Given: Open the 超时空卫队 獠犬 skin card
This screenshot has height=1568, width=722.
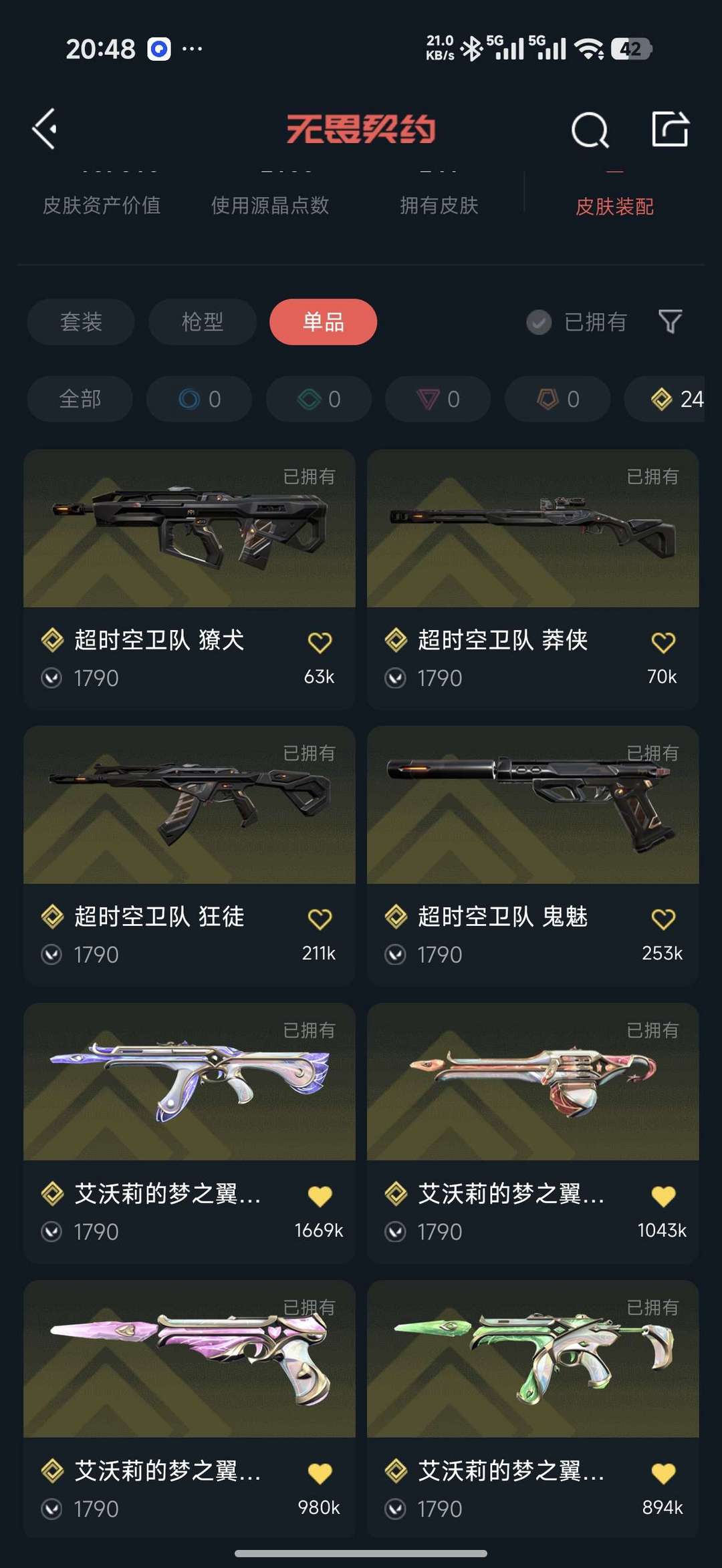Looking at the screenshot, I should [x=189, y=529].
